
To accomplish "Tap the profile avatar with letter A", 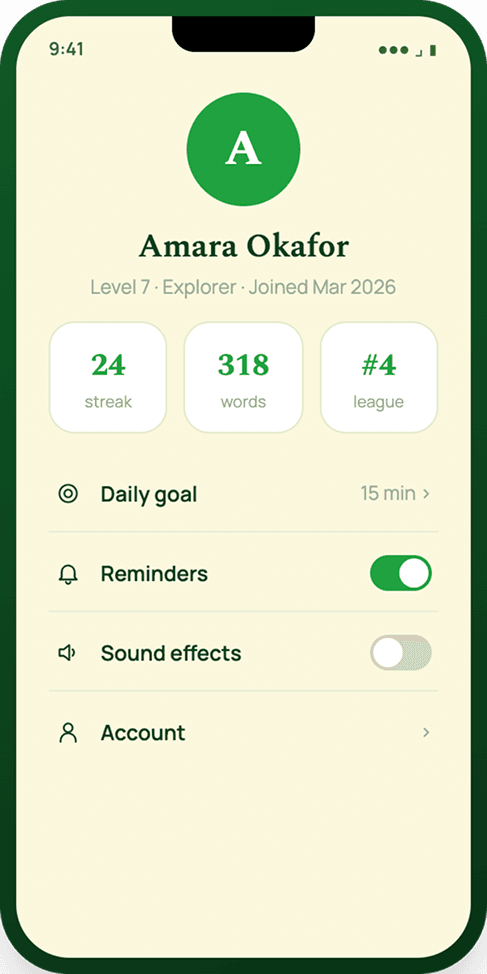I will tap(244, 149).
